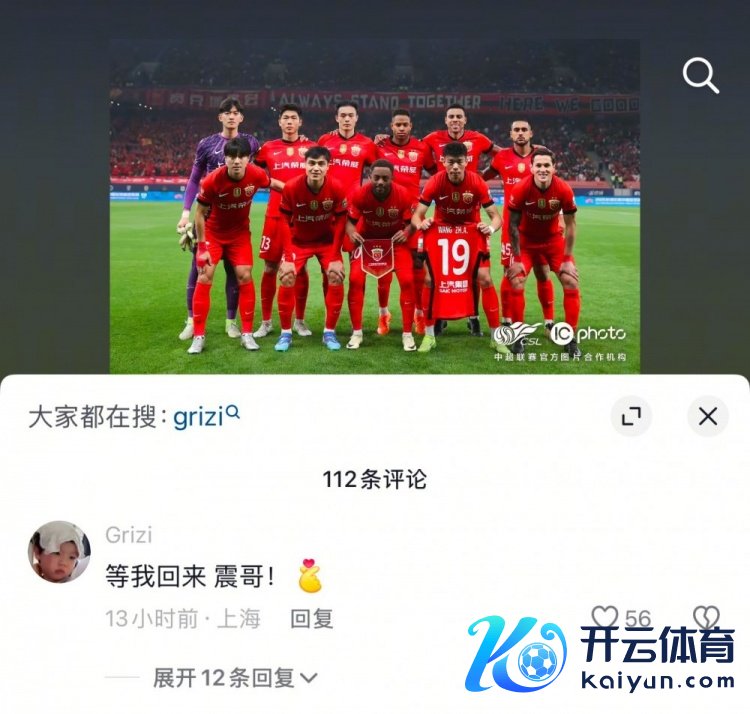Open the search magnifier over the photo
Viewport: 750px width, 714px height.
[x=700, y=75]
